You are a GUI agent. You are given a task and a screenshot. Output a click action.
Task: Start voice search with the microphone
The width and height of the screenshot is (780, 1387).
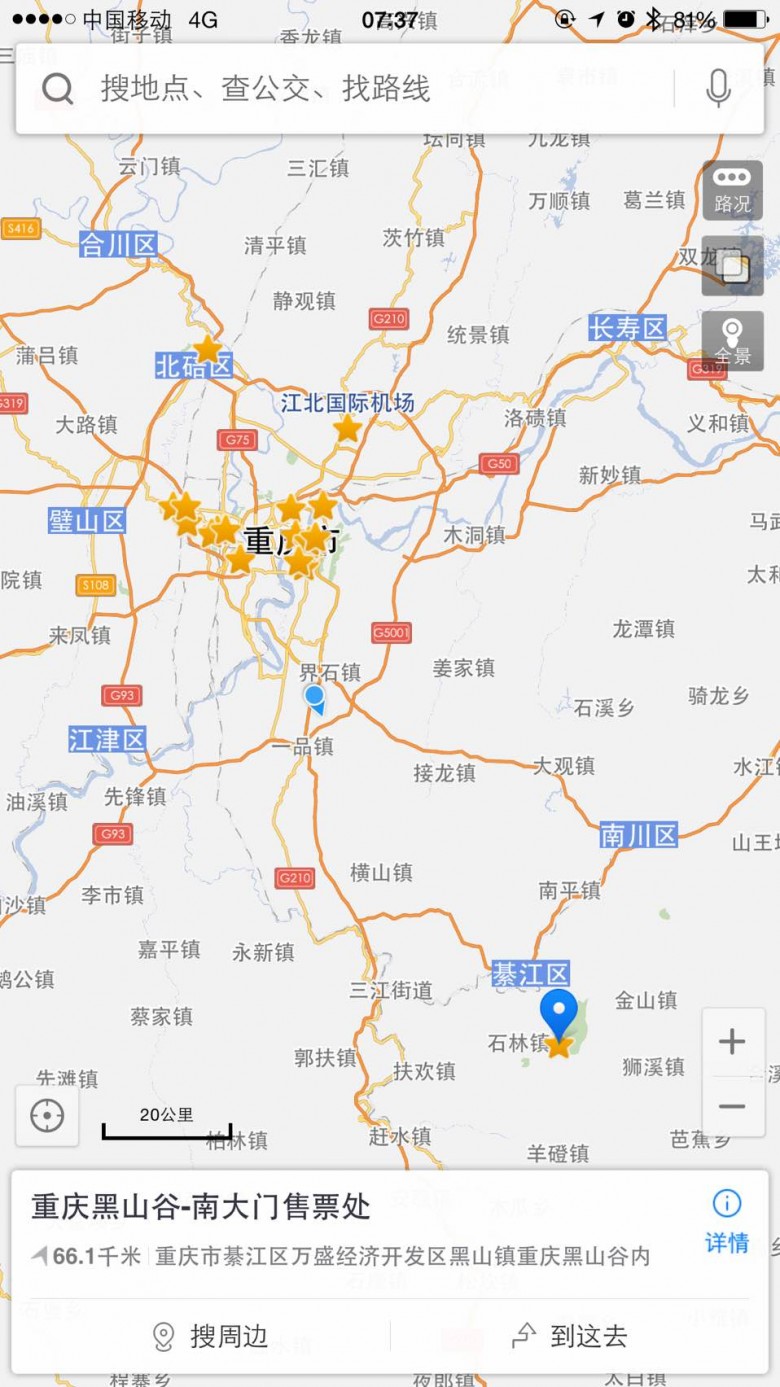[717, 89]
